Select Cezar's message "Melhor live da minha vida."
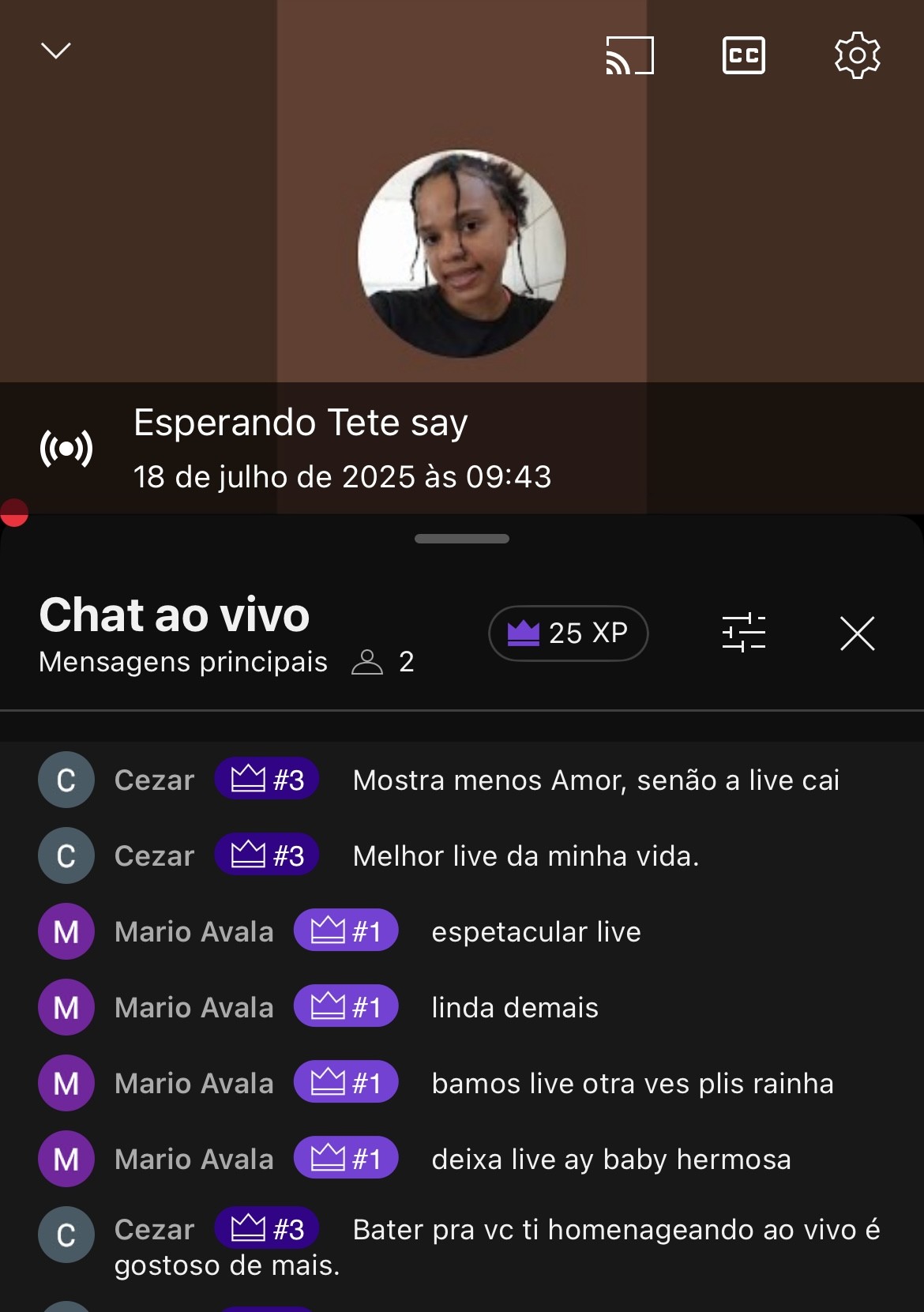The width and height of the screenshot is (924, 1312). pyautogui.click(x=525, y=856)
